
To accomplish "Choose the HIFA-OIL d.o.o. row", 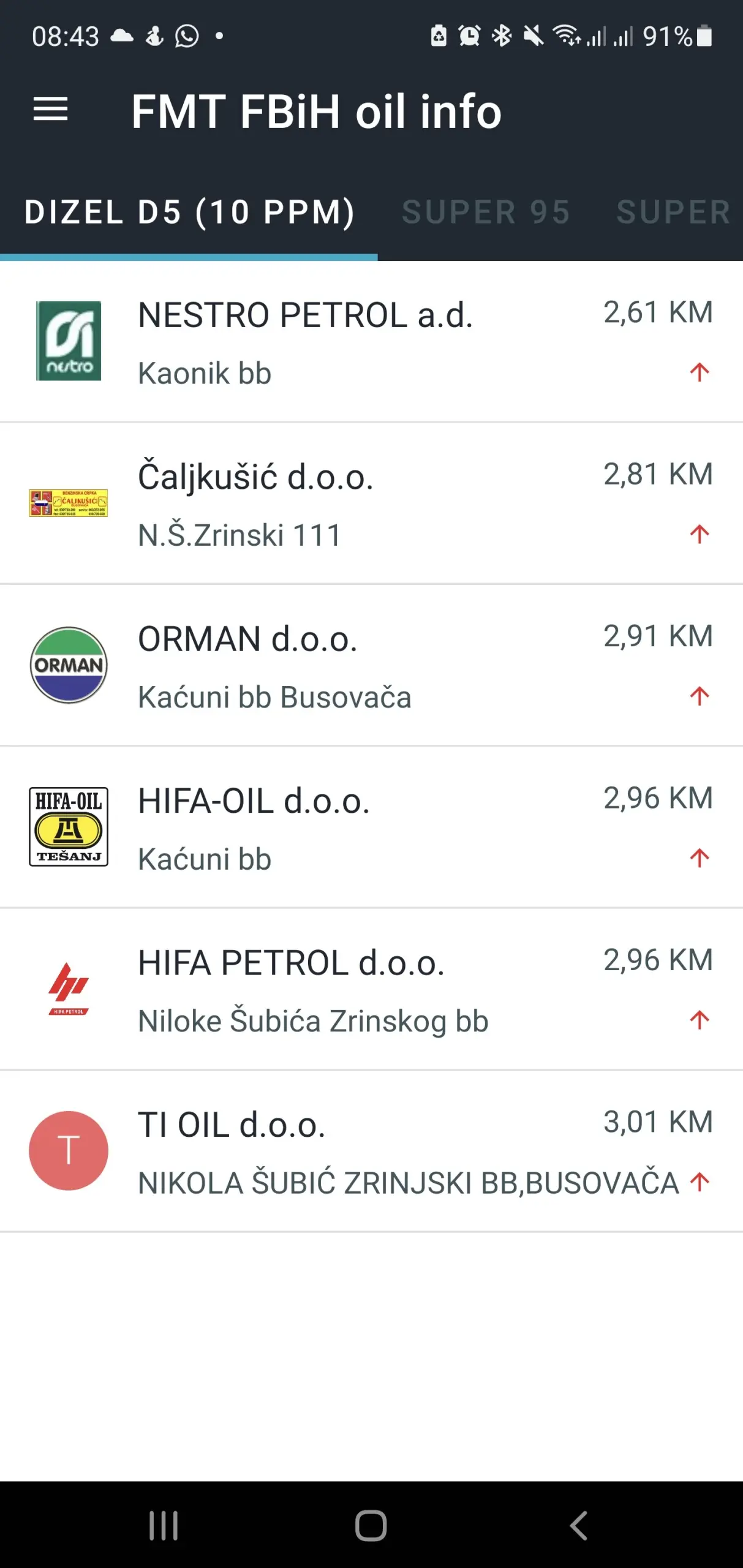I will [x=371, y=827].
